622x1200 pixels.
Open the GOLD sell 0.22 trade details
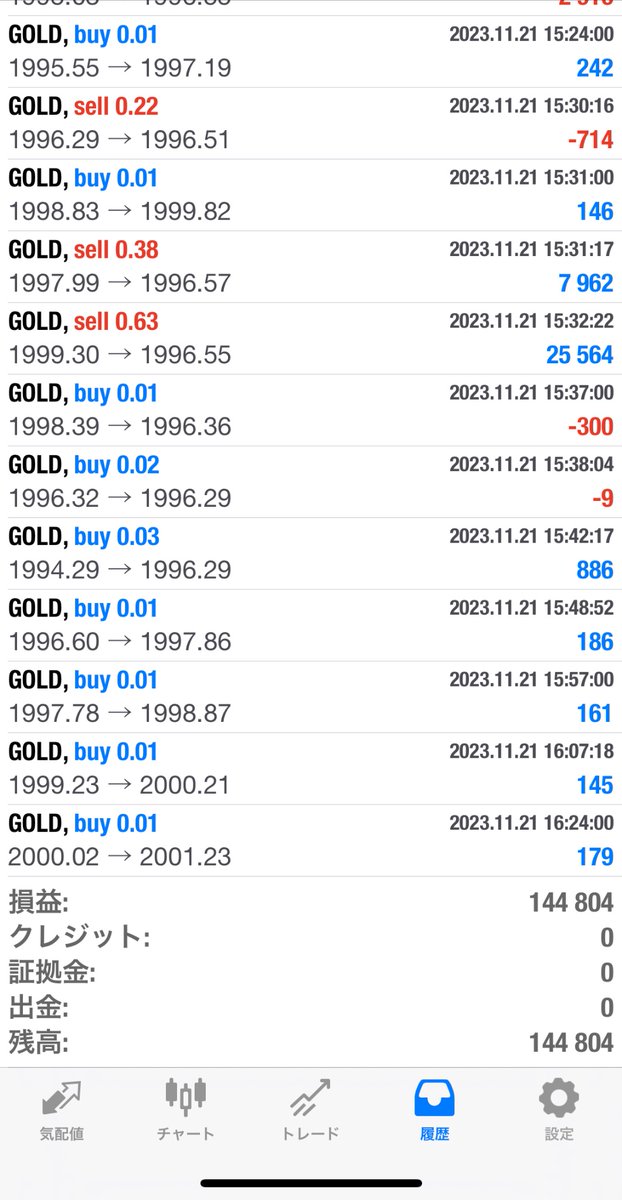tap(311, 123)
